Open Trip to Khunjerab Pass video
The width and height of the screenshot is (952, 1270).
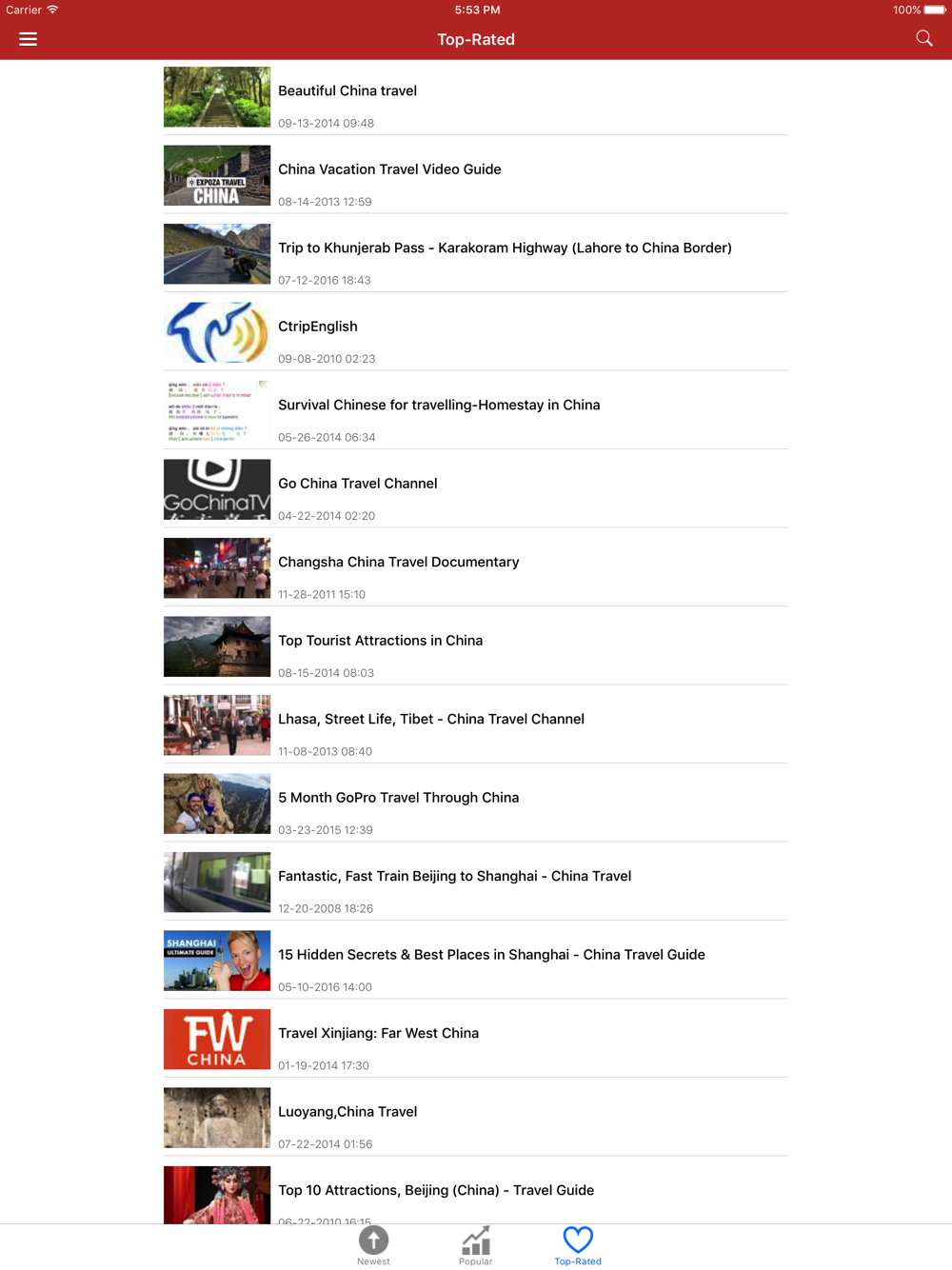click(x=476, y=253)
